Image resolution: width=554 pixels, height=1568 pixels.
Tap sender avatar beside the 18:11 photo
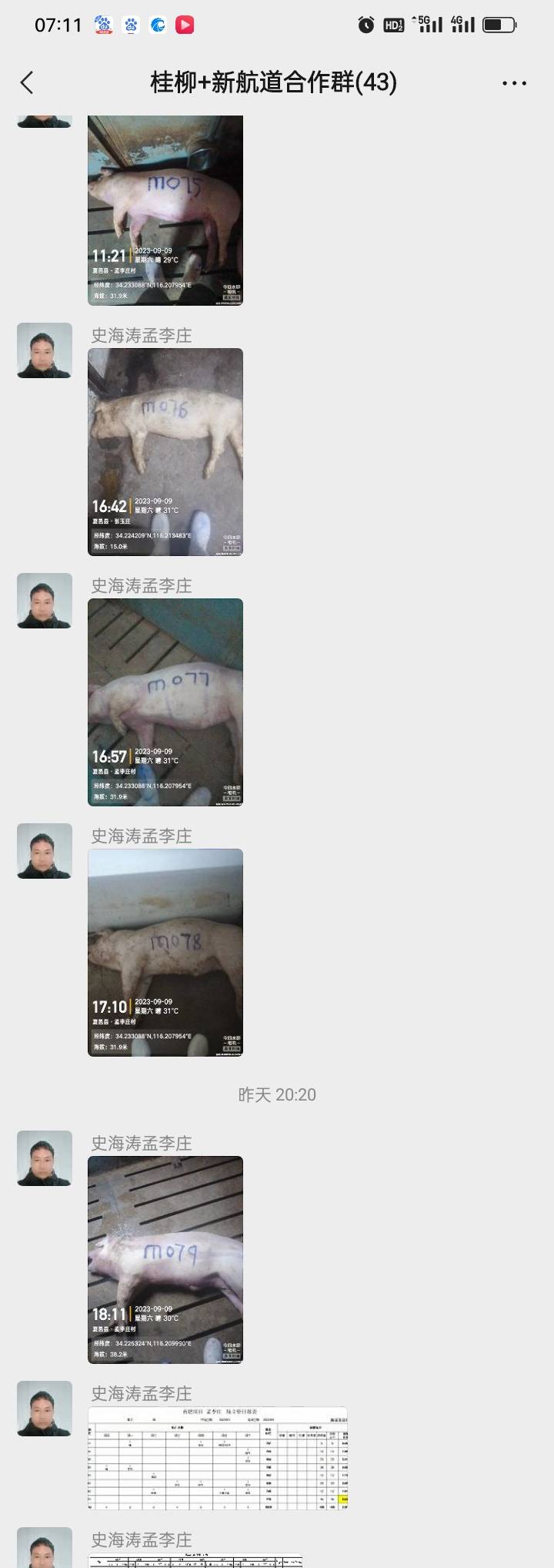pos(45,1158)
